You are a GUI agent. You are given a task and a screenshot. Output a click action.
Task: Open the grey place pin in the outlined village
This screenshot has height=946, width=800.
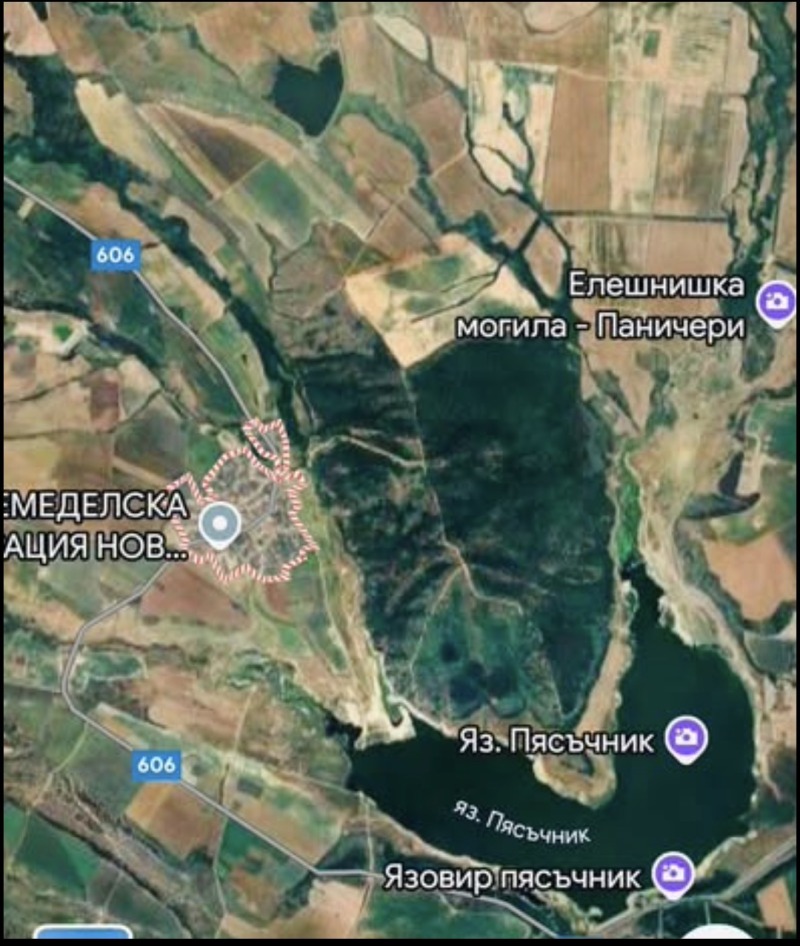click(x=218, y=523)
